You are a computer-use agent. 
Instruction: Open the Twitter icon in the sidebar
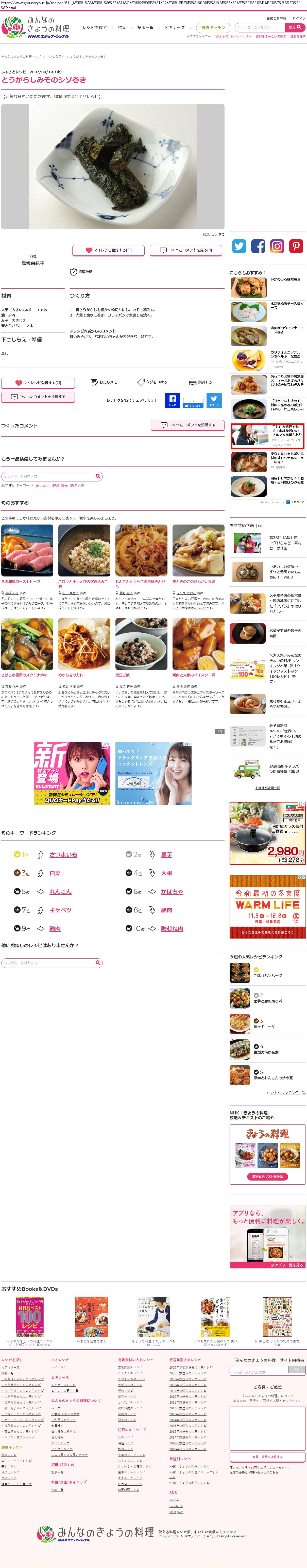tap(239, 246)
